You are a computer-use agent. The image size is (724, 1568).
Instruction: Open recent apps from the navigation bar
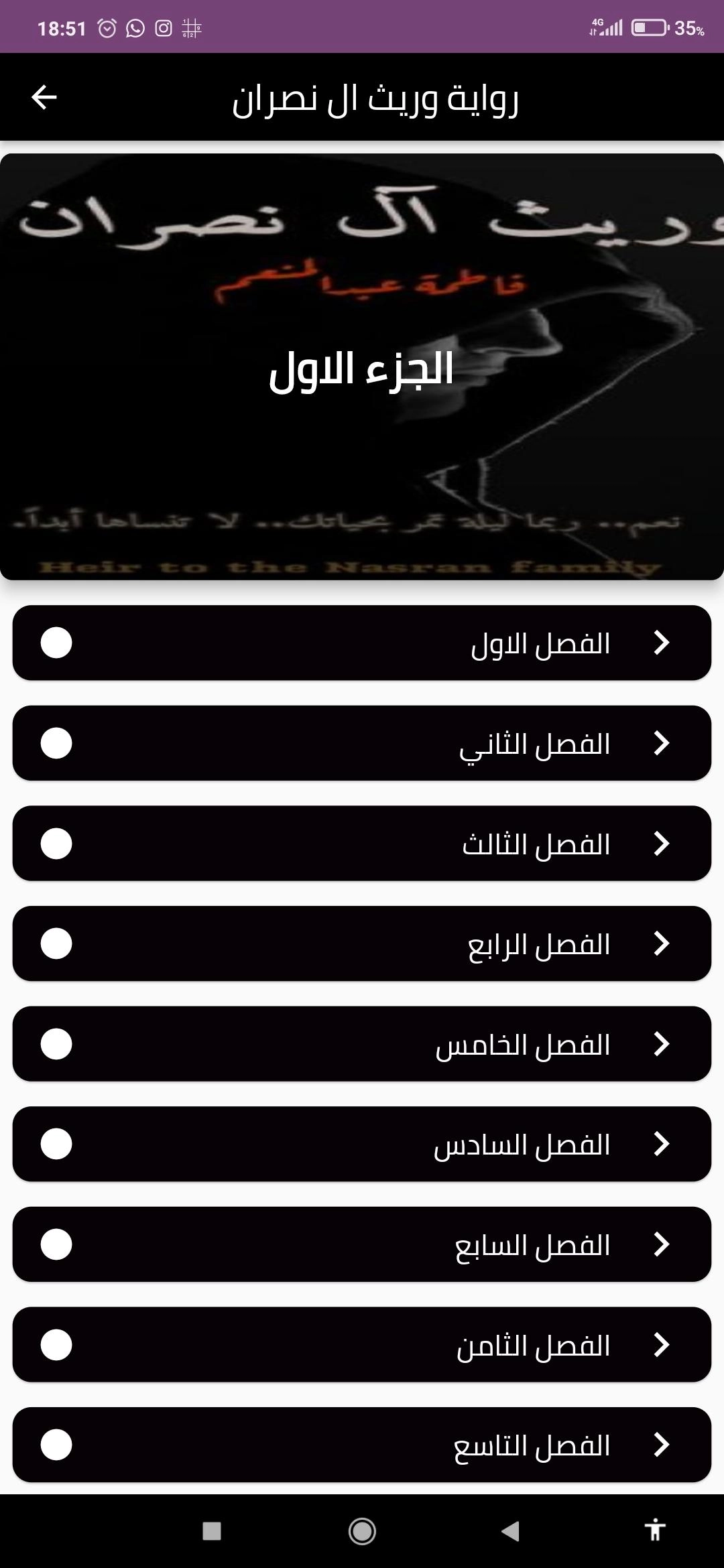[x=212, y=1531]
